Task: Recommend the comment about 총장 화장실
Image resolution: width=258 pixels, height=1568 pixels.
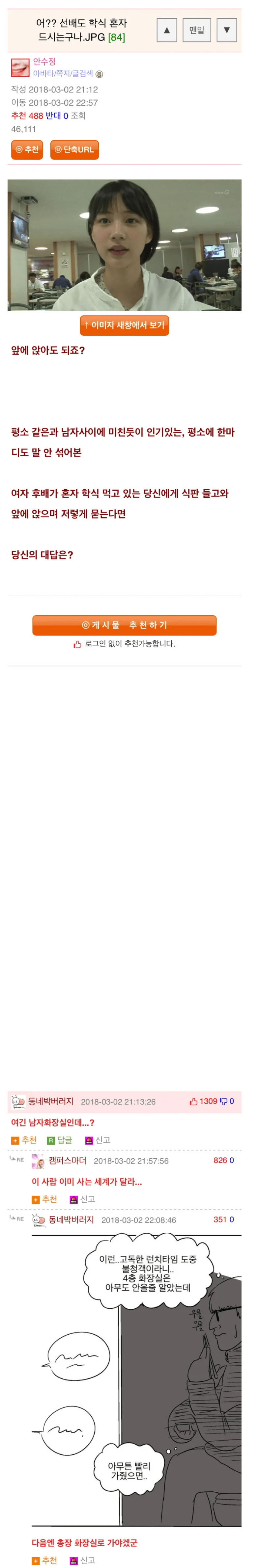Action: [44, 1560]
